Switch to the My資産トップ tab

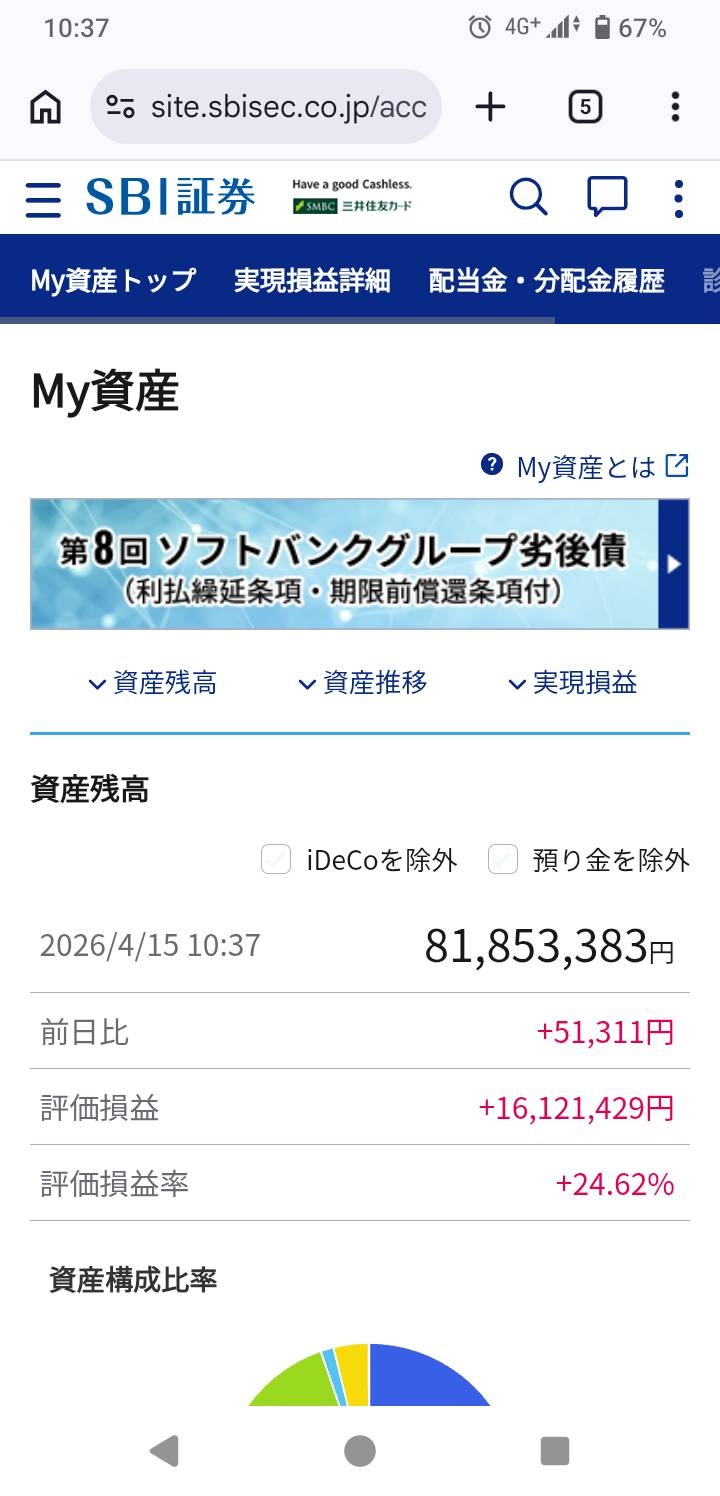pos(112,281)
